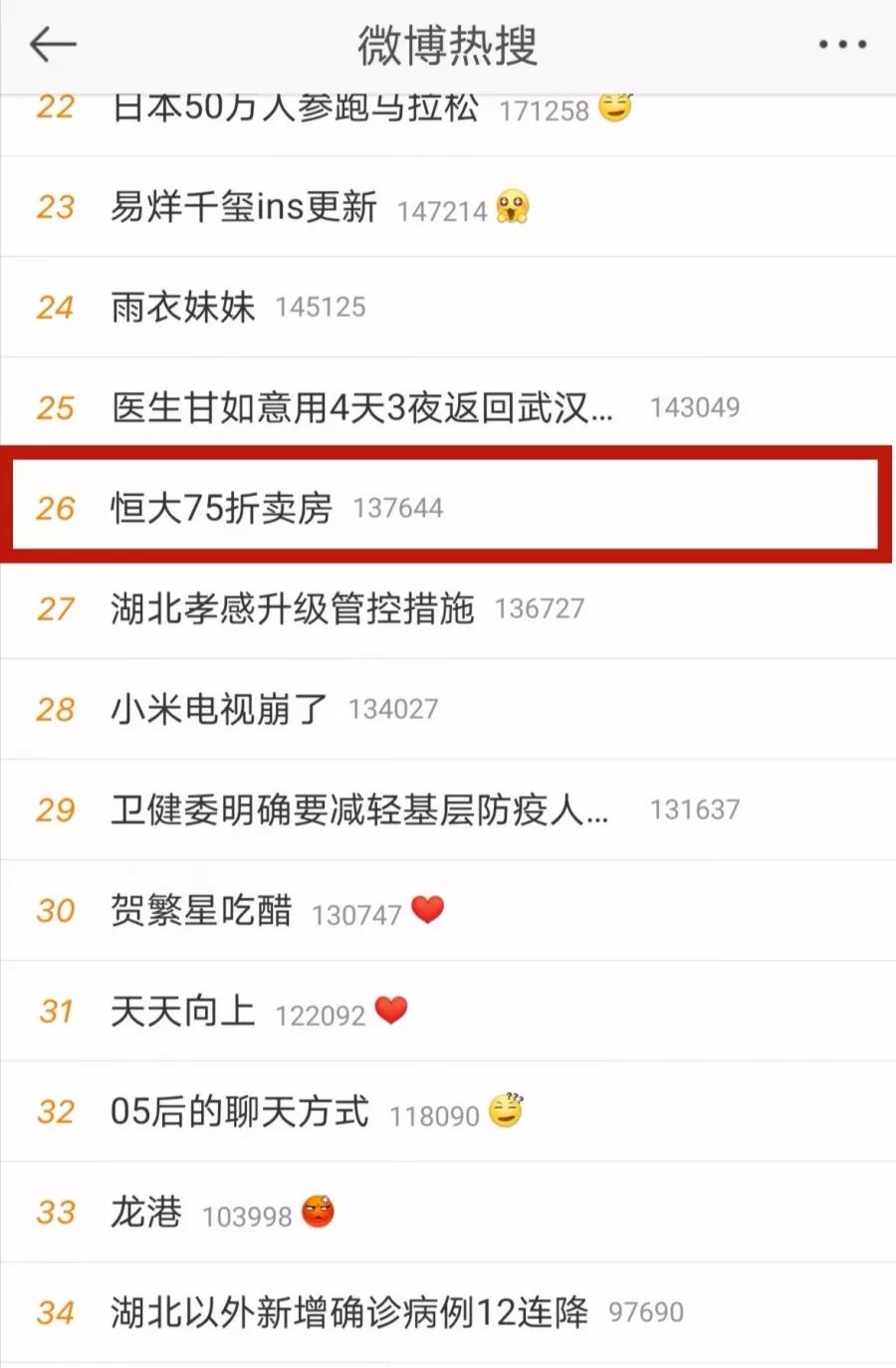
Task: Open topic 卫健委明确要减轻基层防疫人
Action: [x=358, y=809]
